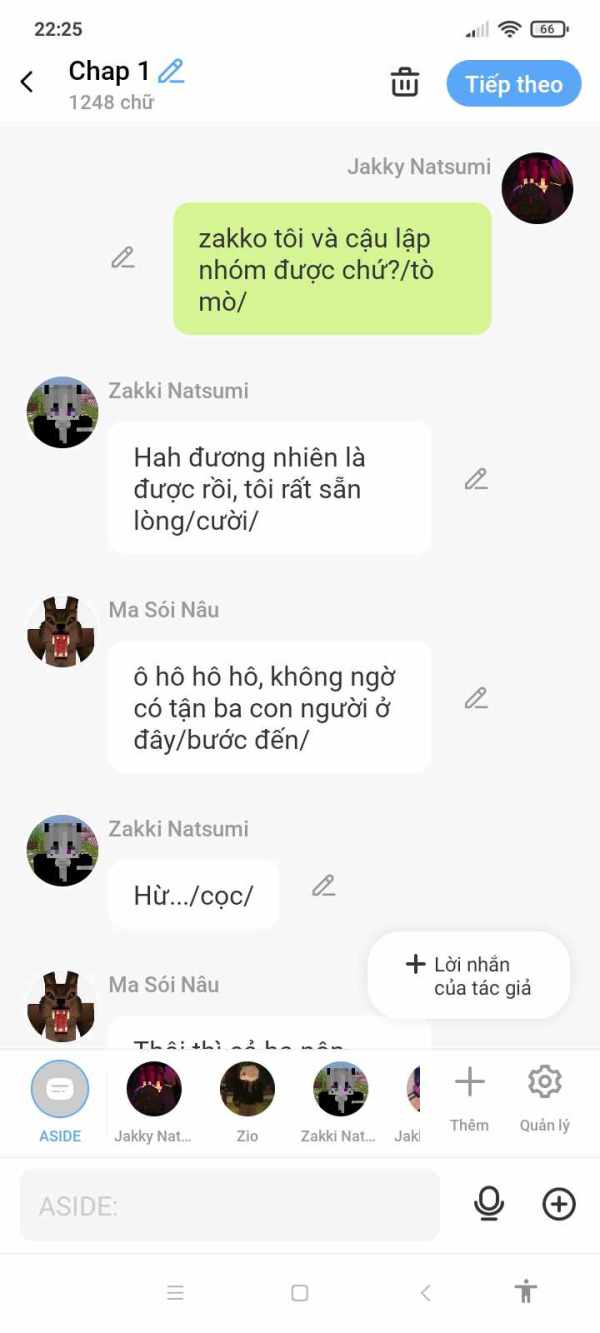Add Lời nhắn của tác giả
600x1333 pixels.
(x=469, y=976)
